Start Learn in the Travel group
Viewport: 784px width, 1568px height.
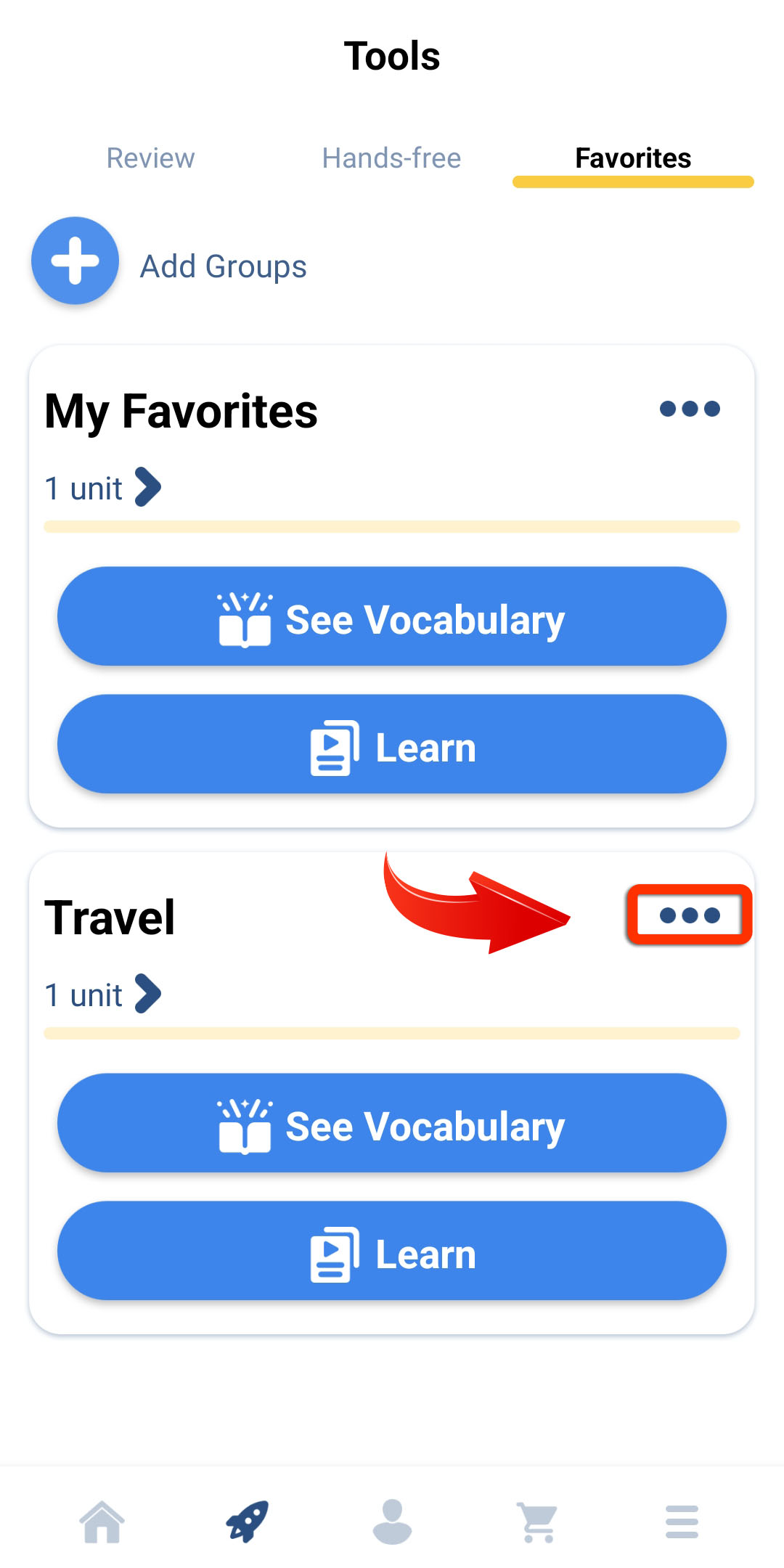pyautogui.click(x=392, y=1251)
